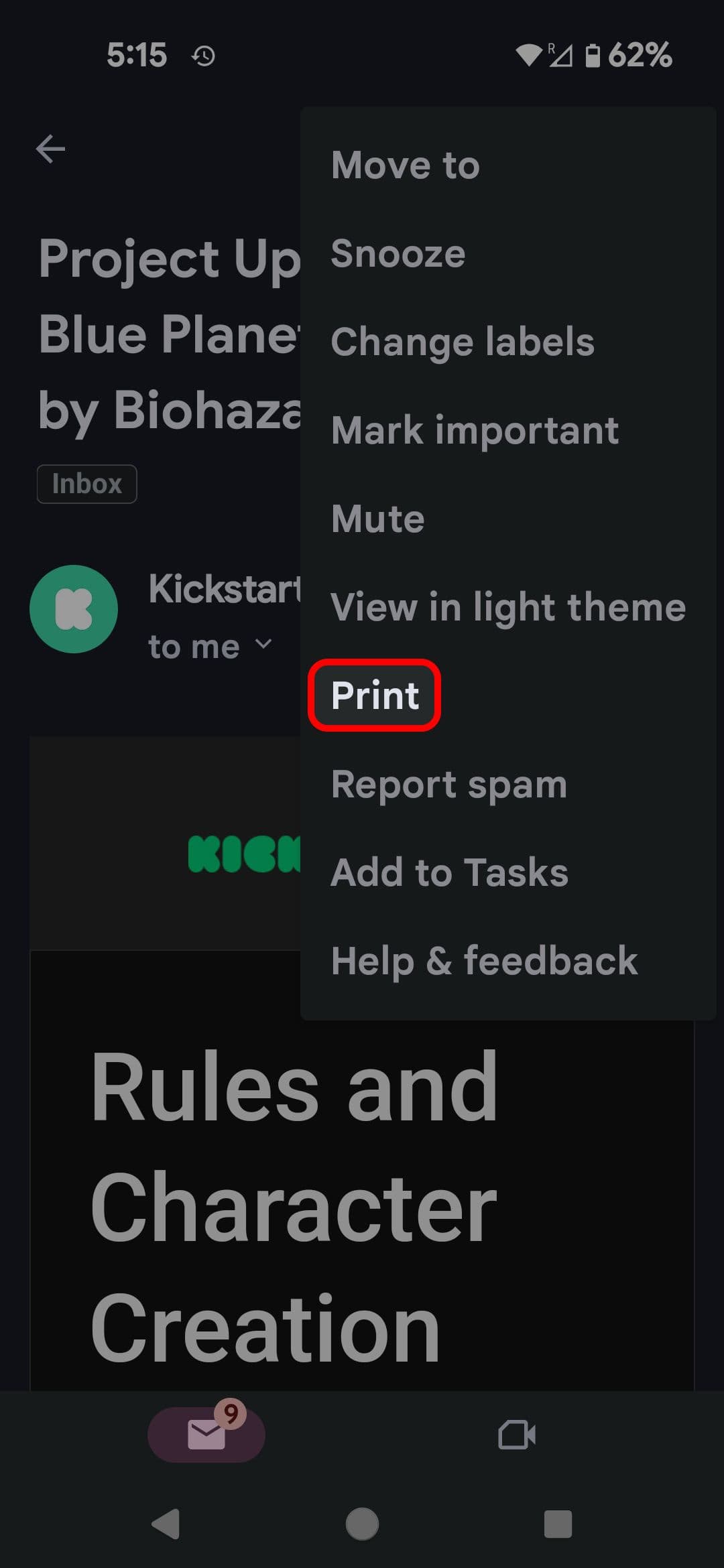Go back using the top-left arrow
Viewport: 724px width, 1568px height.
51,149
